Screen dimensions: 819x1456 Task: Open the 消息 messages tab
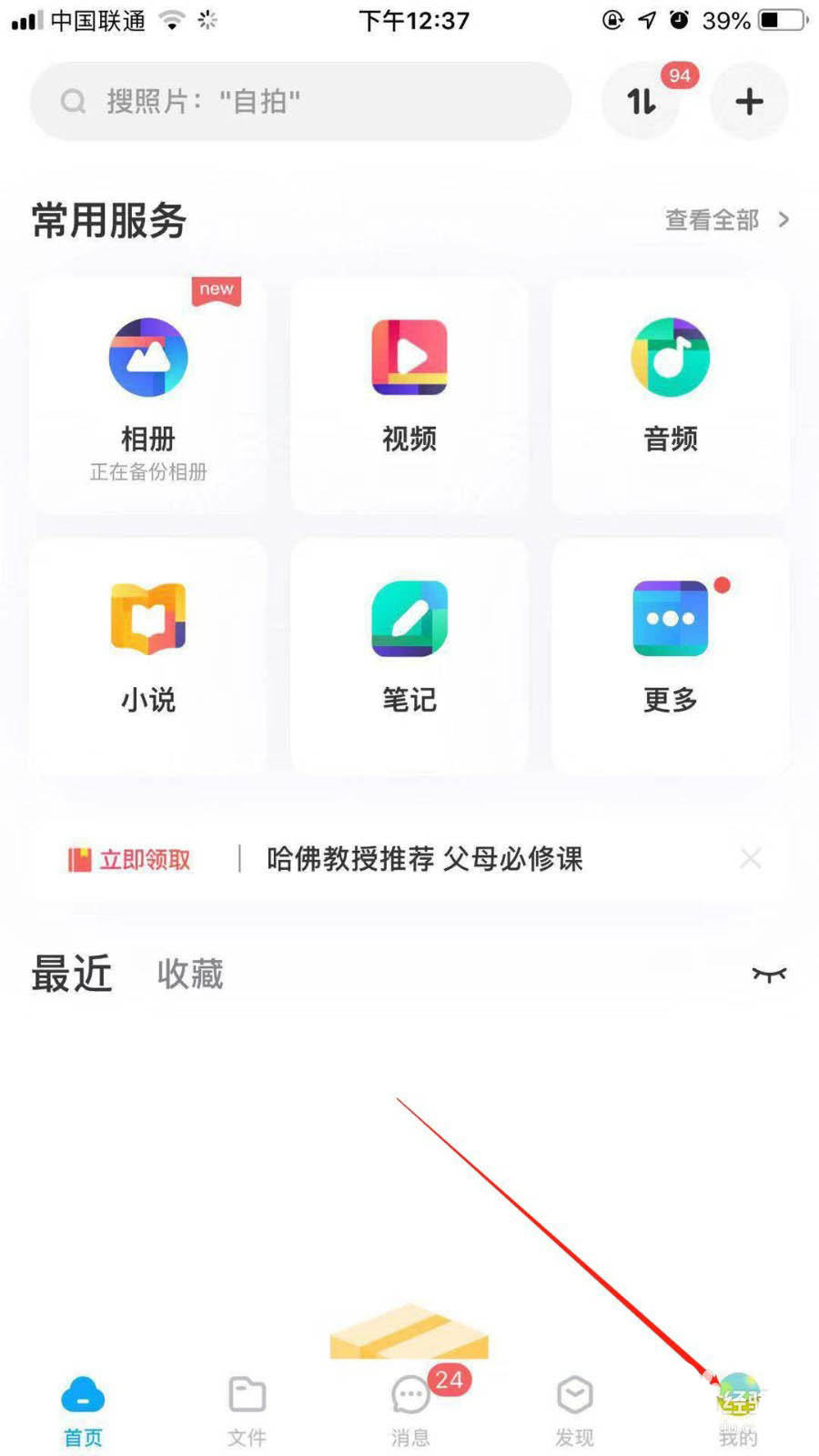[x=410, y=1410]
